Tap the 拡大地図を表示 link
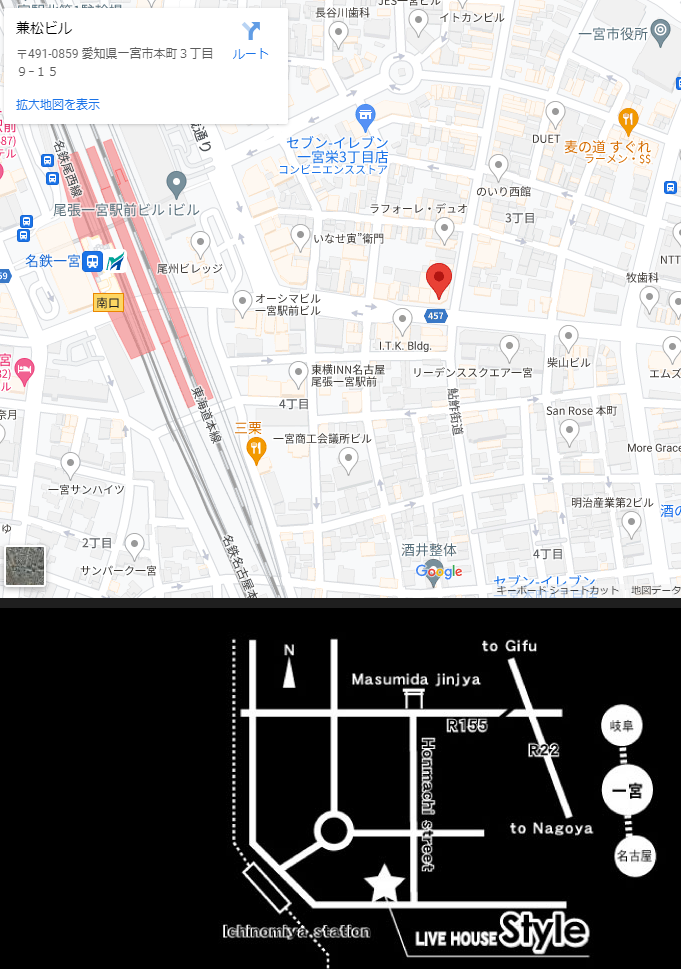This screenshot has height=969, width=681. coord(58,104)
